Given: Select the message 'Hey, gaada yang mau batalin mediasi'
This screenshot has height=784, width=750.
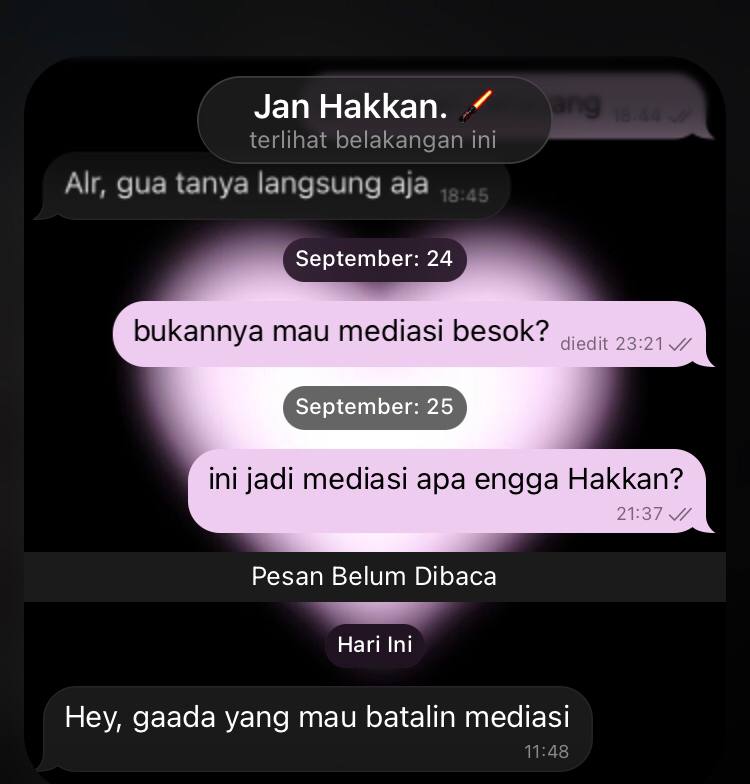Looking at the screenshot, I should 316,728.
